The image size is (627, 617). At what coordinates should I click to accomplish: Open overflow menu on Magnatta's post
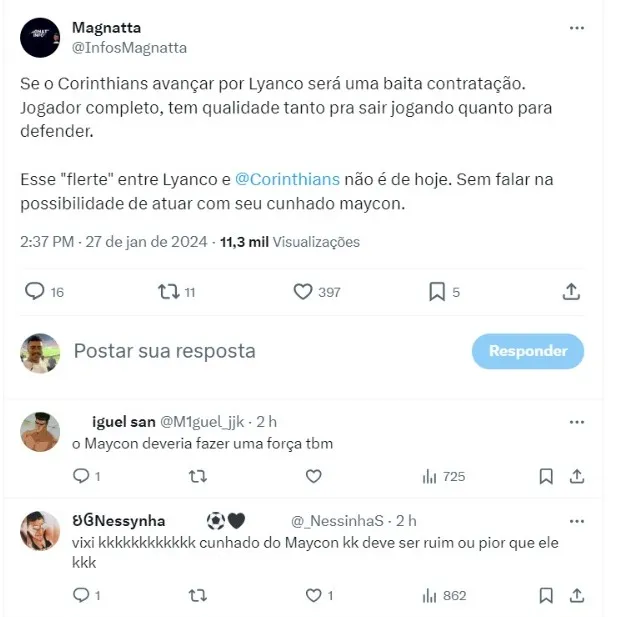(576, 28)
